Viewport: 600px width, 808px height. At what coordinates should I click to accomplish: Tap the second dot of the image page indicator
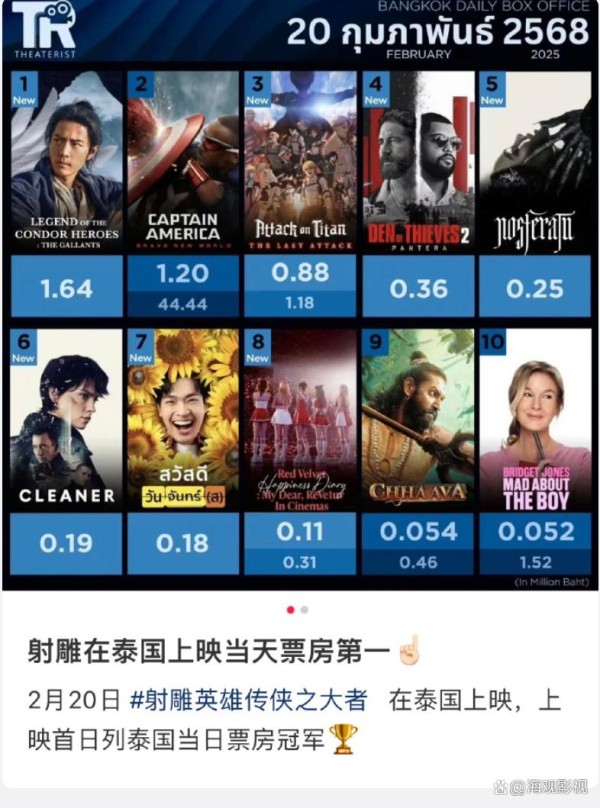tap(305, 609)
